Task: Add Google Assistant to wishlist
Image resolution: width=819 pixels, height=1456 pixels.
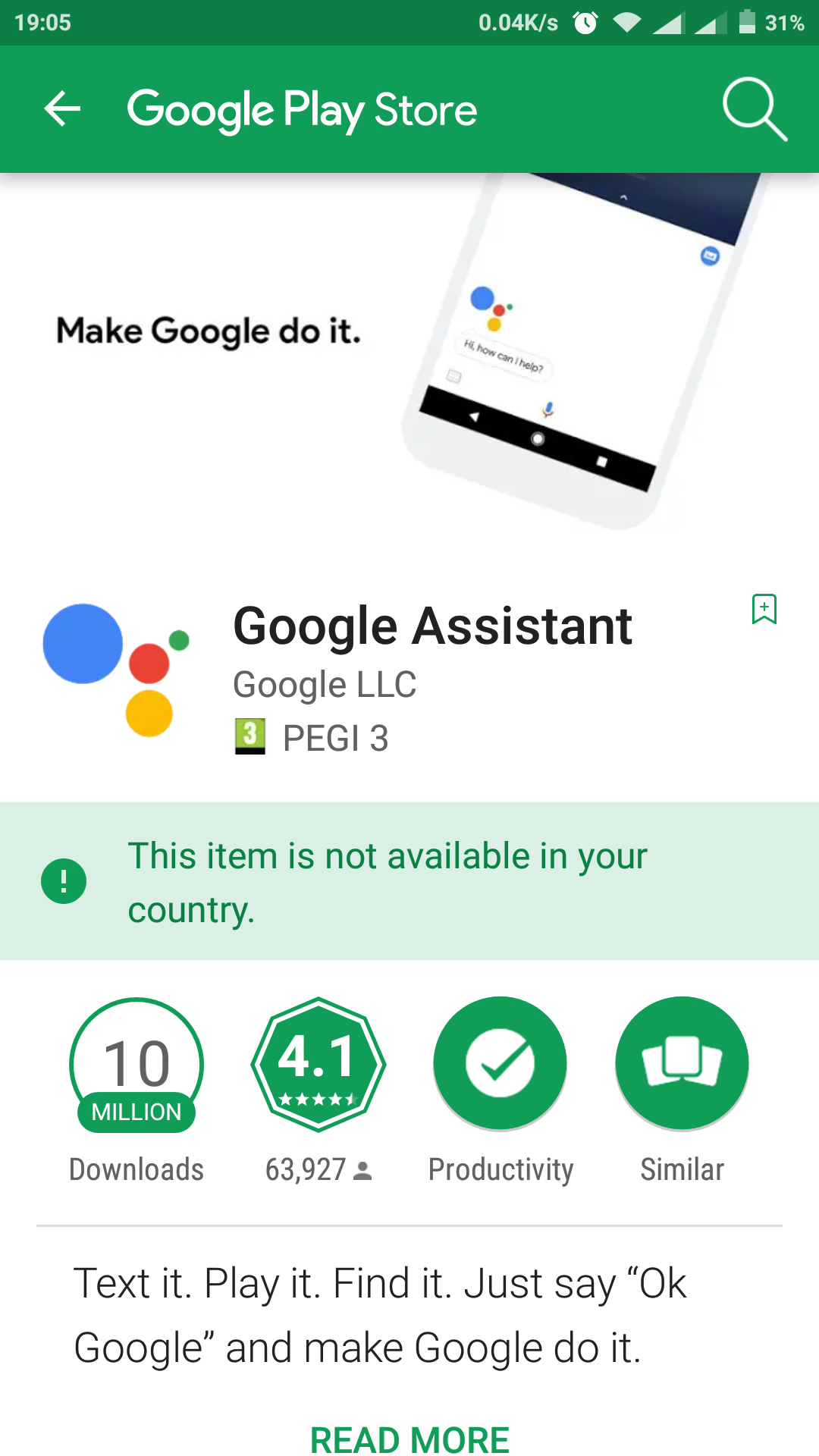Action: click(x=764, y=609)
